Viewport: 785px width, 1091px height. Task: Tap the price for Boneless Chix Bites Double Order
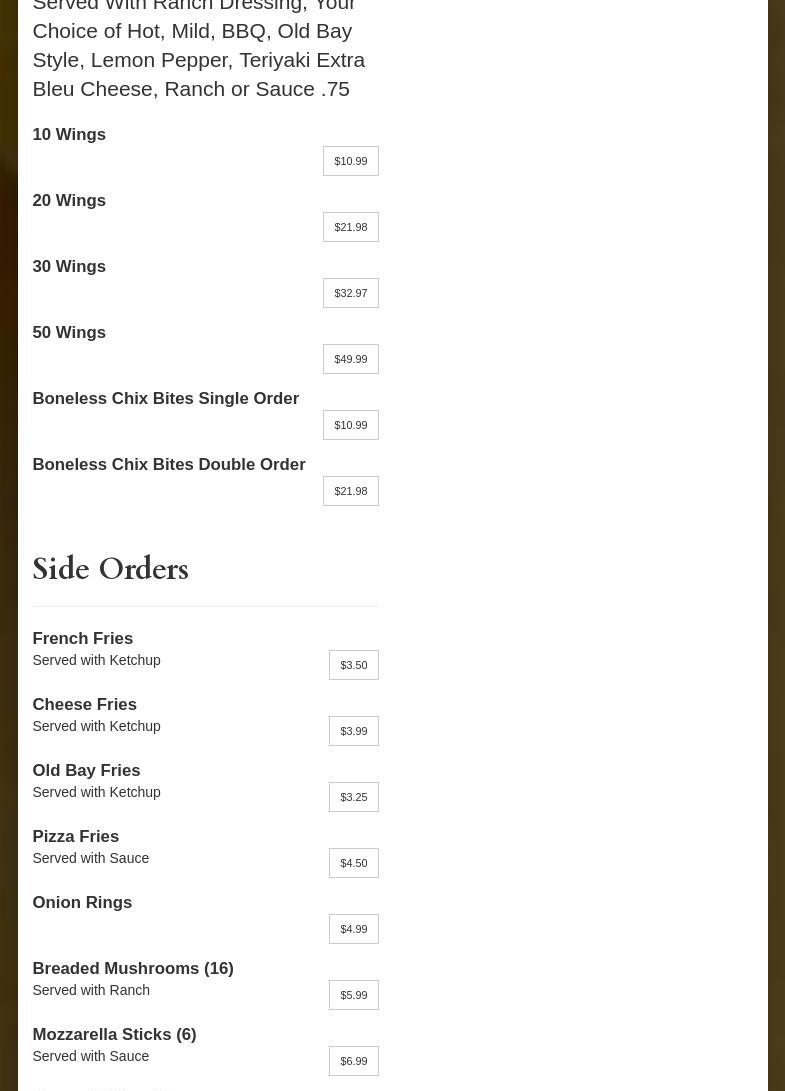coord(350,491)
